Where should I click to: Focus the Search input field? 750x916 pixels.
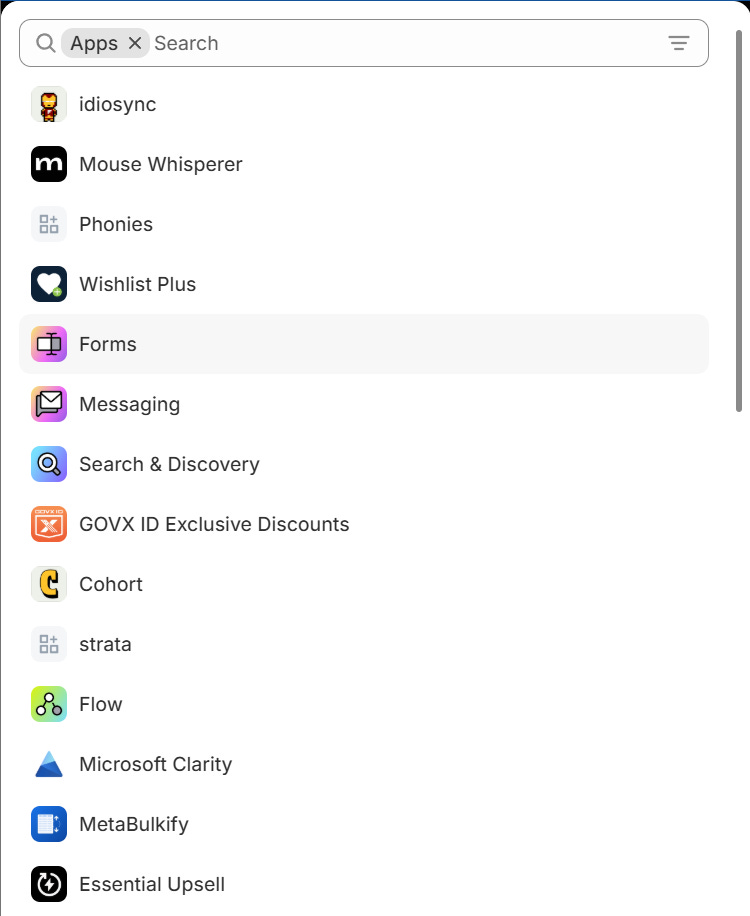[407, 43]
